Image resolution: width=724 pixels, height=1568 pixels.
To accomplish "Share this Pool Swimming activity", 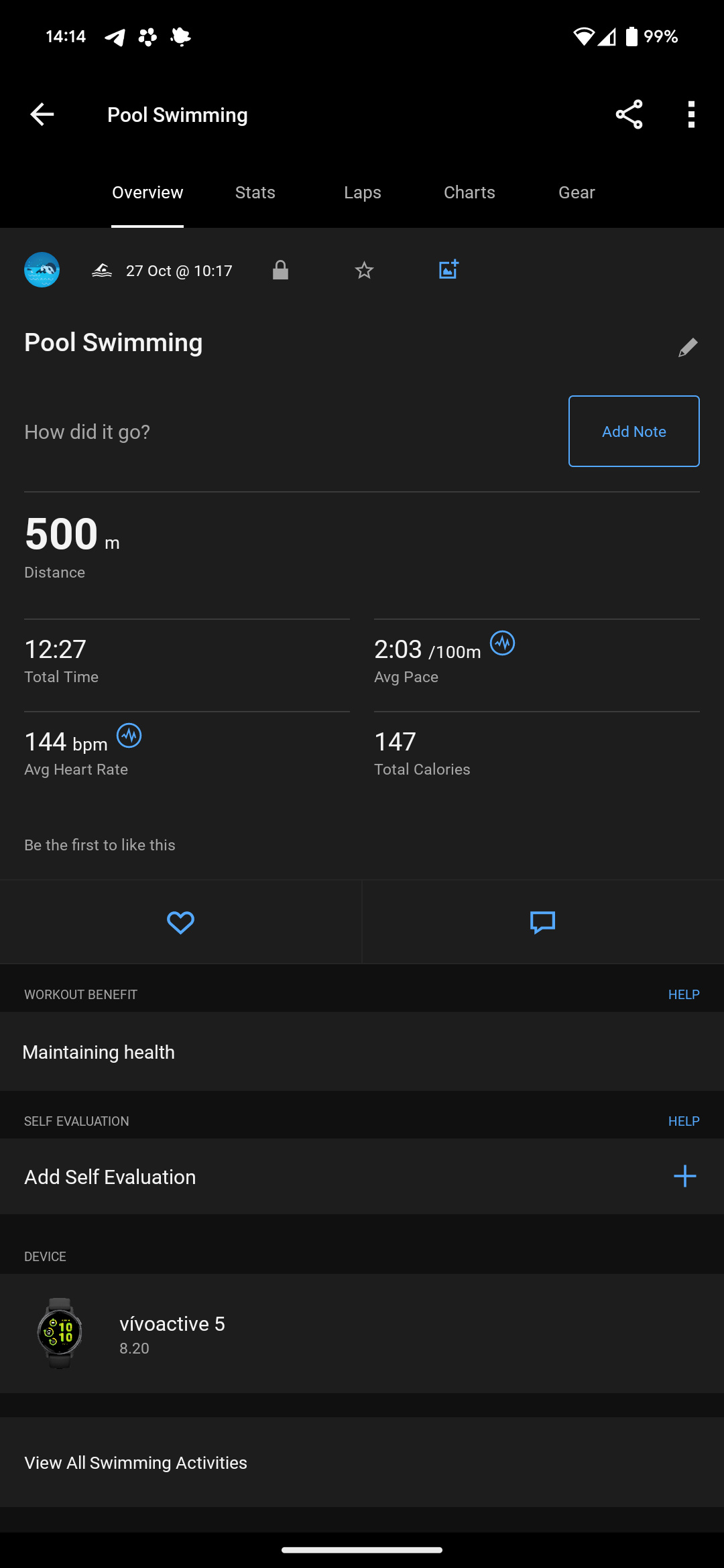I will [x=629, y=115].
